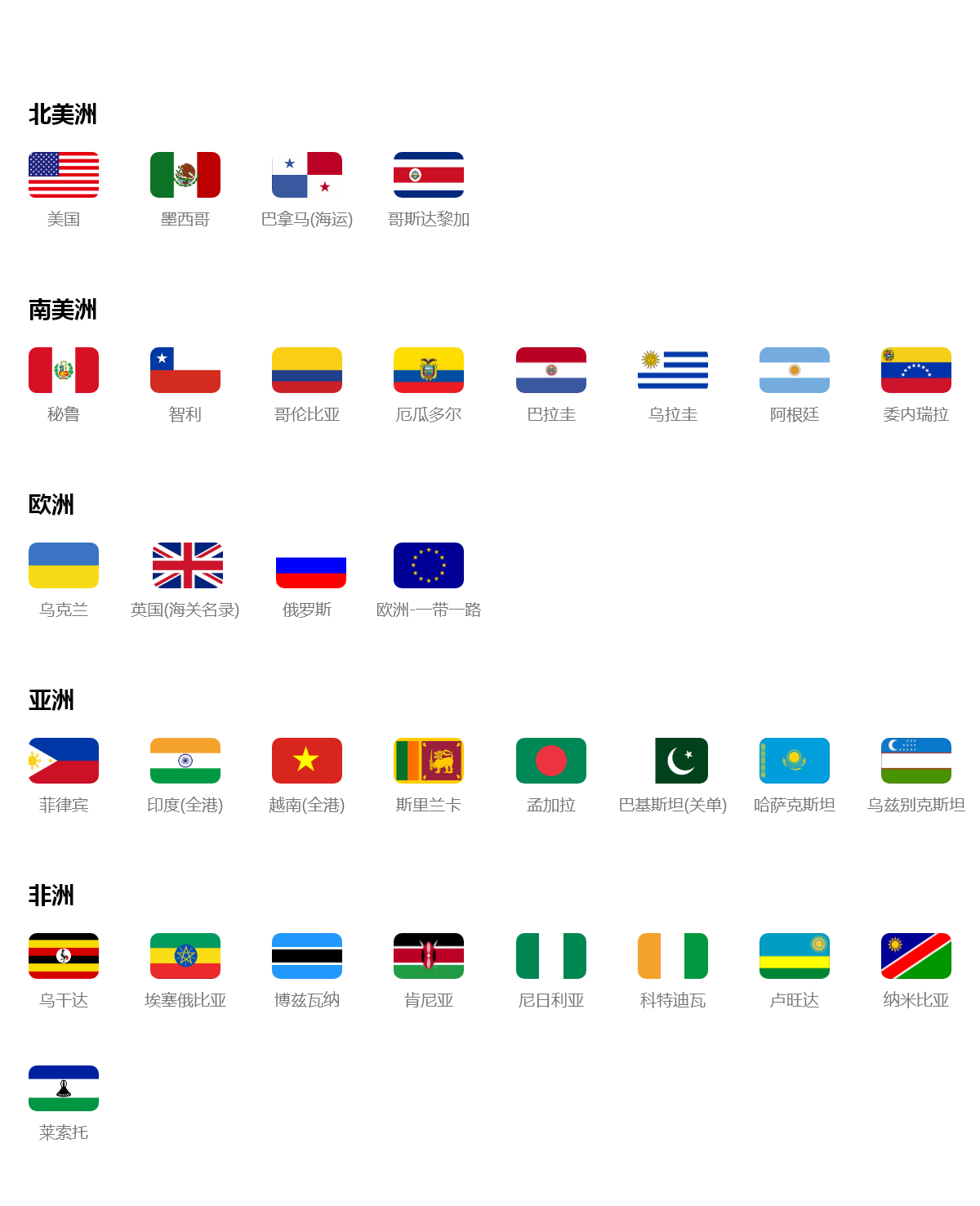The height and width of the screenshot is (1206, 980).
Task: Tap the 秘鲁 flag tile
Action: click(x=64, y=370)
